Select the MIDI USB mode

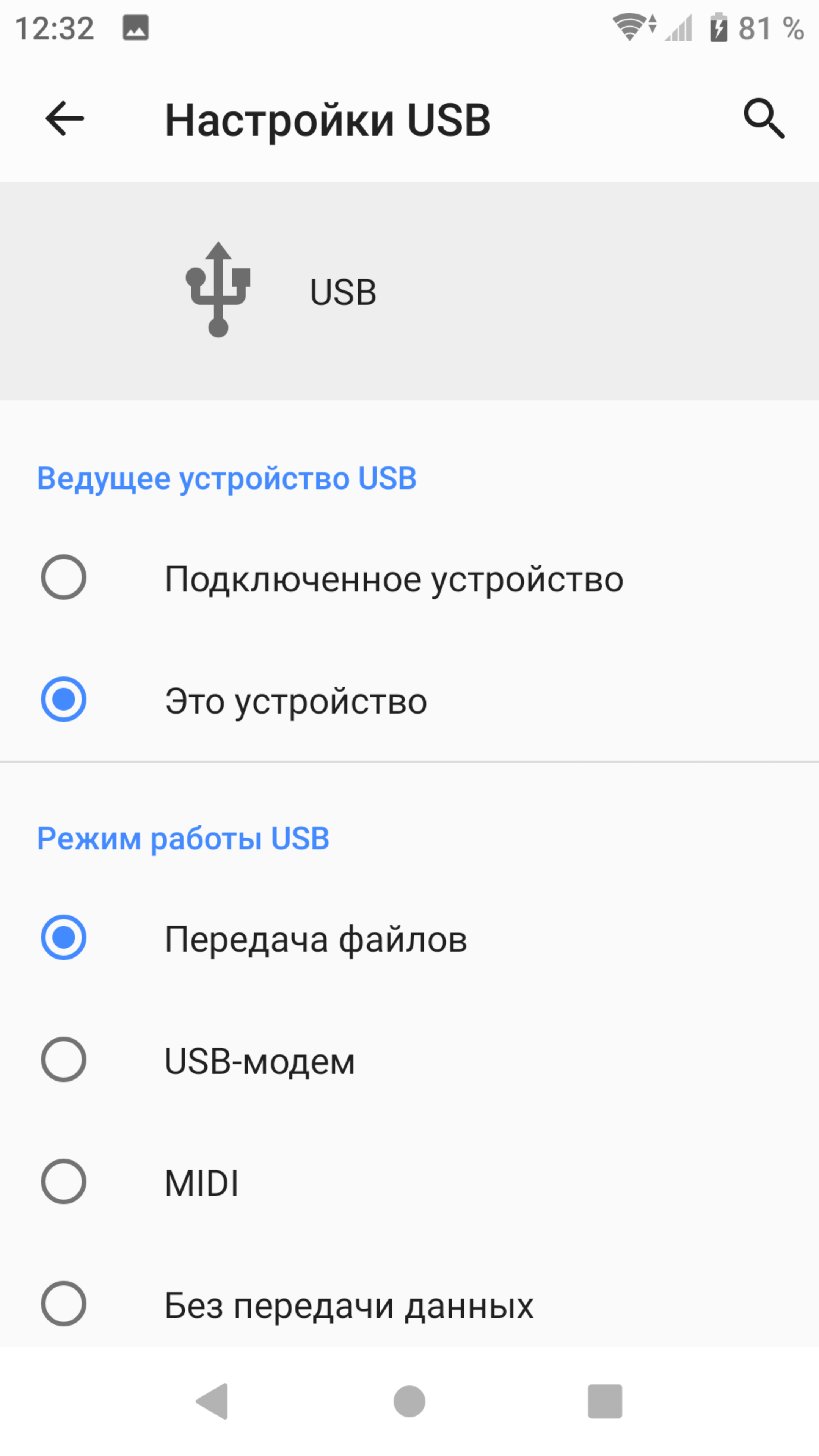pos(409,1182)
